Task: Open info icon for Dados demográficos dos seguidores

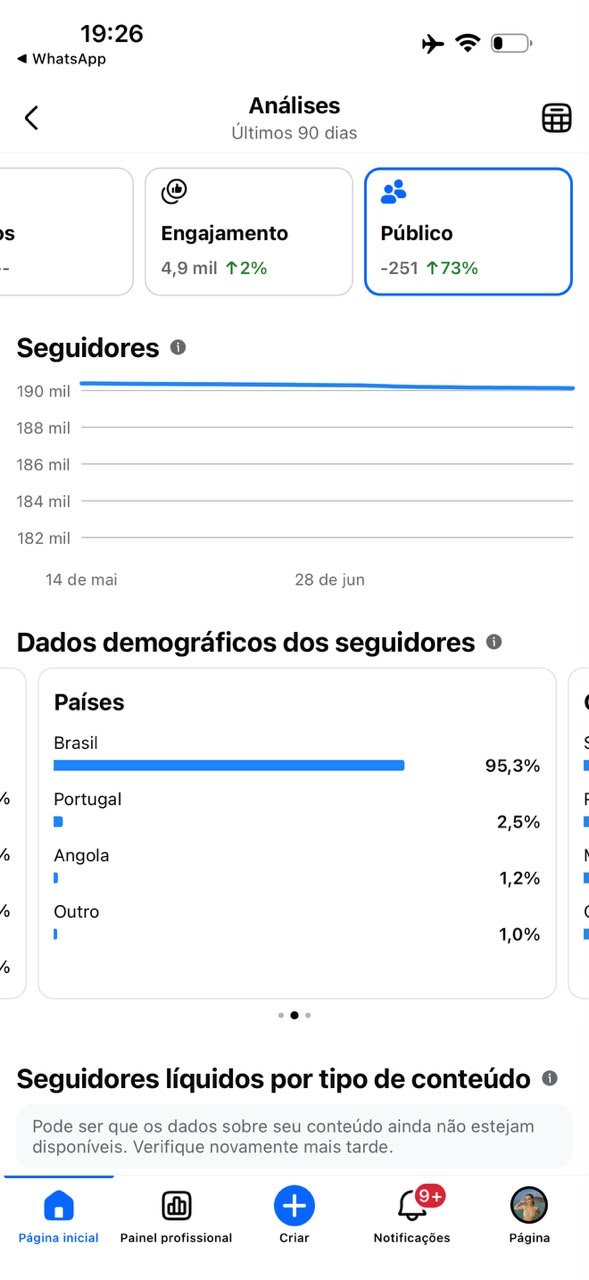Action: coord(494,642)
